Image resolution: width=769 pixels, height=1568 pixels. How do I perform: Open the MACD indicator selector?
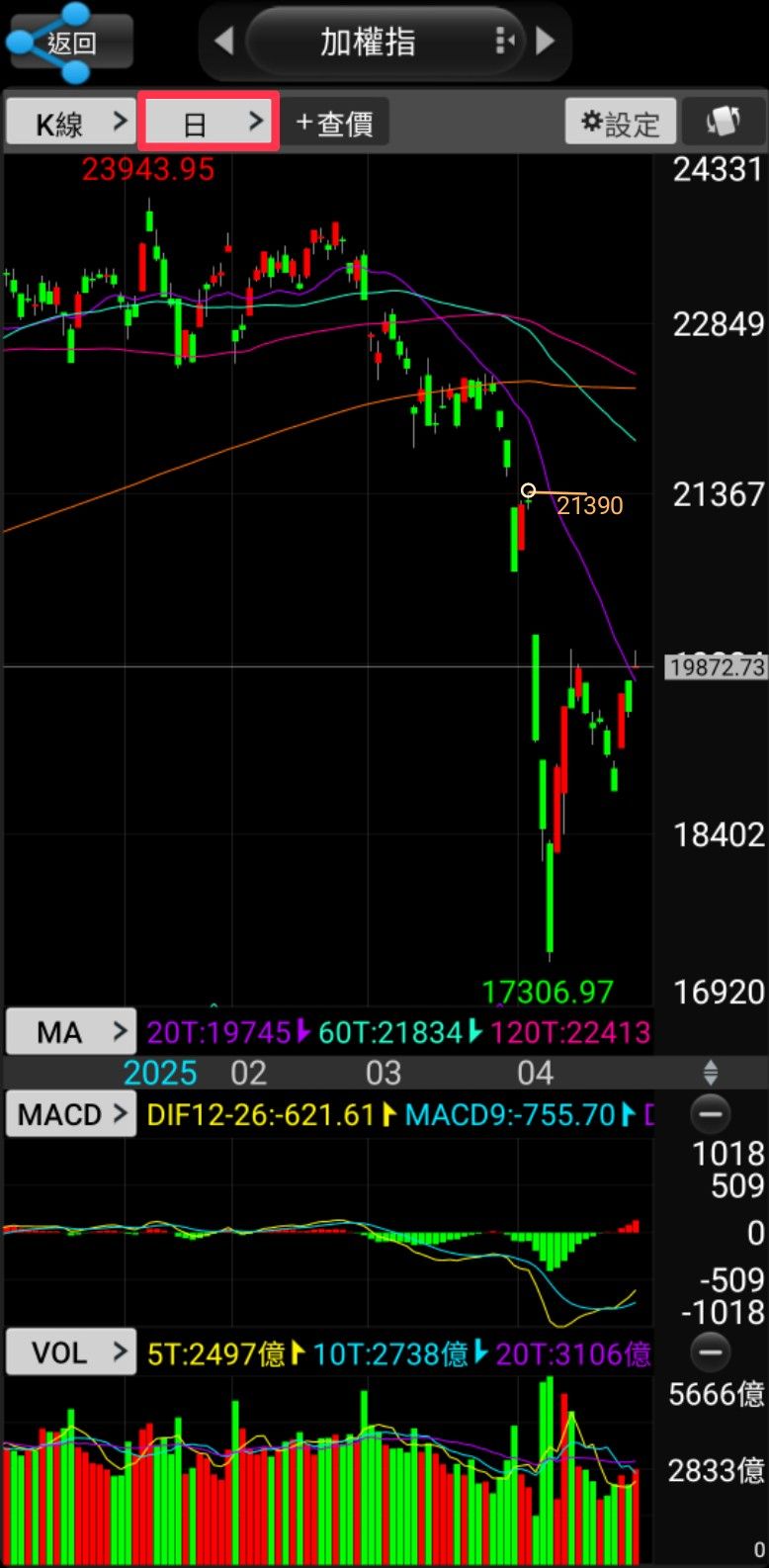tap(70, 1115)
